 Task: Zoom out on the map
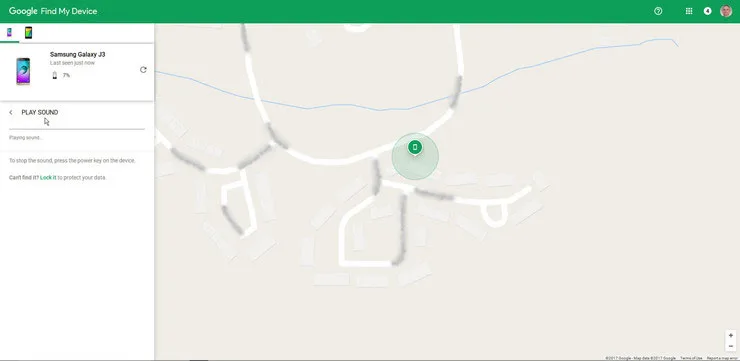pos(731,346)
